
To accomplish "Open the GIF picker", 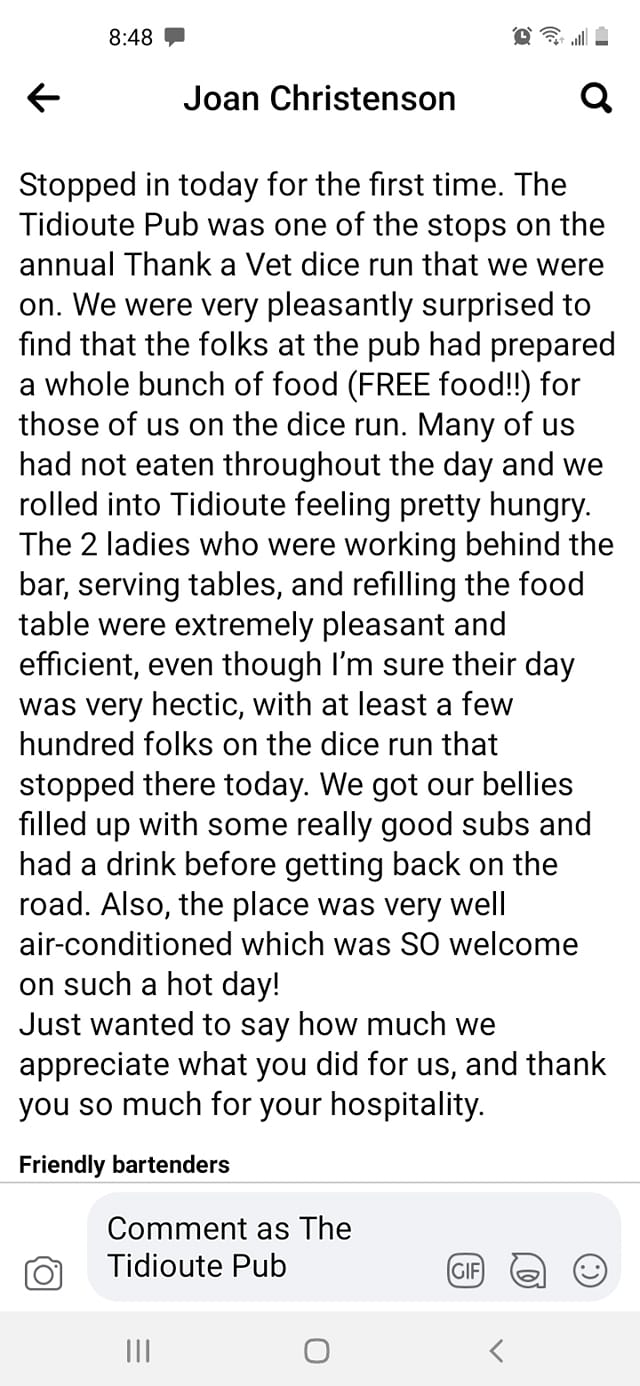I will 465,1271.
